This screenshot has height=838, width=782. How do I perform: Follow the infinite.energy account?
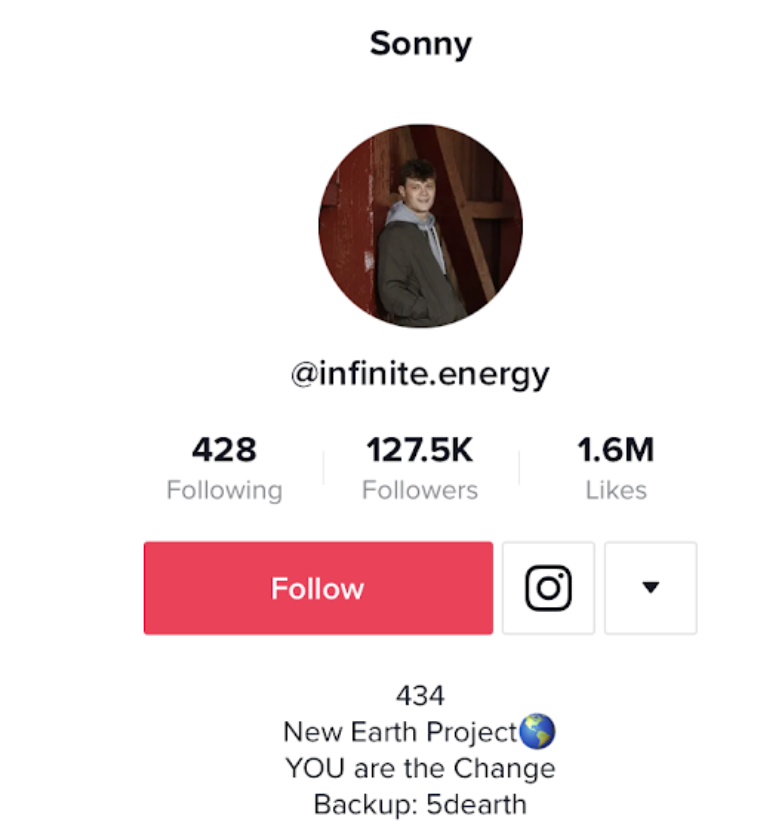click(318, 588)
